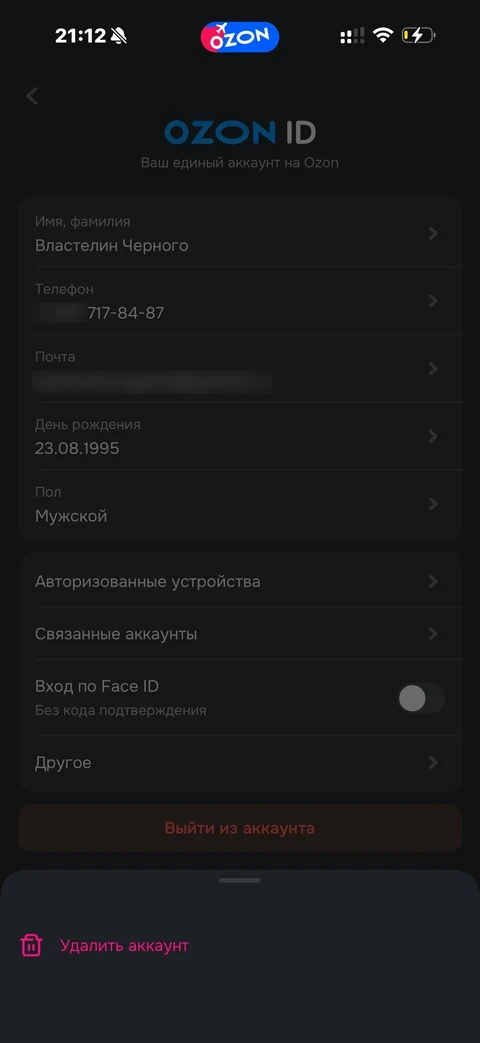The image size is (480, 1043).
Task: Go back with the top-left arrow
Action: tap(31, 96)
